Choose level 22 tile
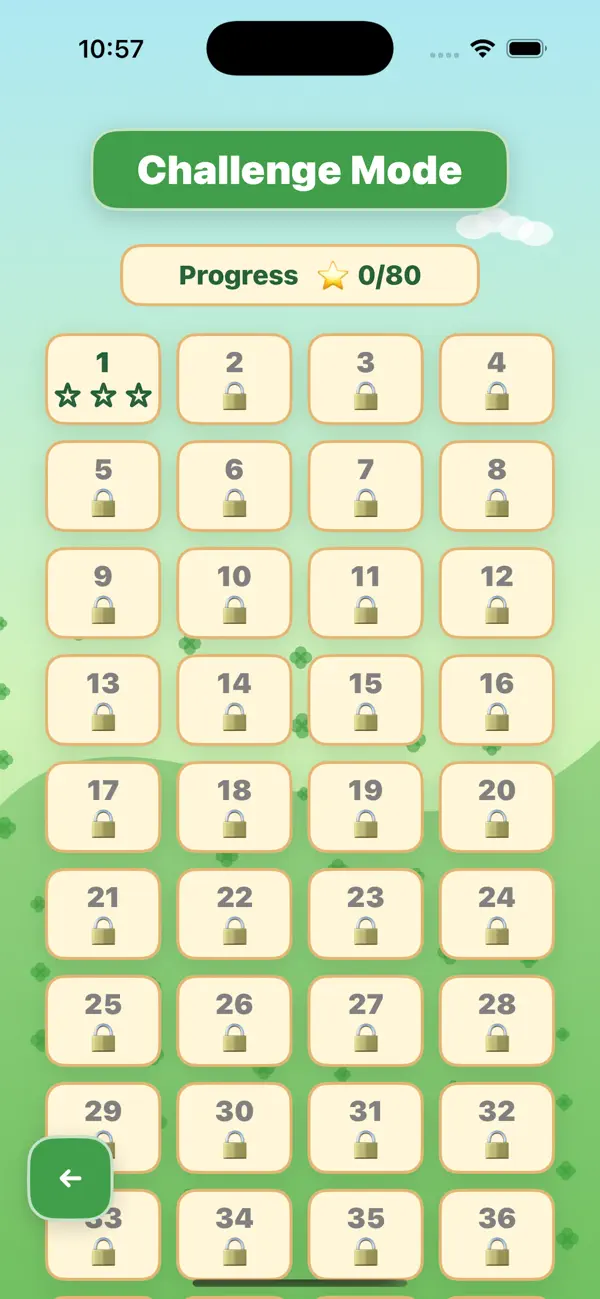 (234, 914)
